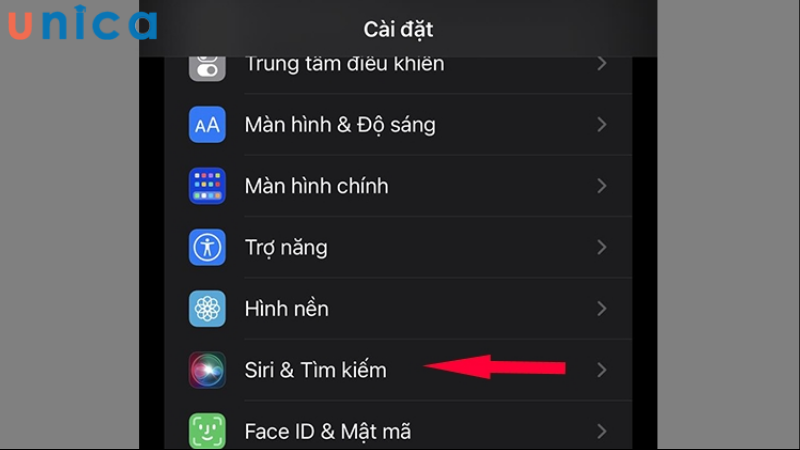Open Siri & Tìm kiếm
The height and width of the screenshot is (450, 800).
(315, 370)
